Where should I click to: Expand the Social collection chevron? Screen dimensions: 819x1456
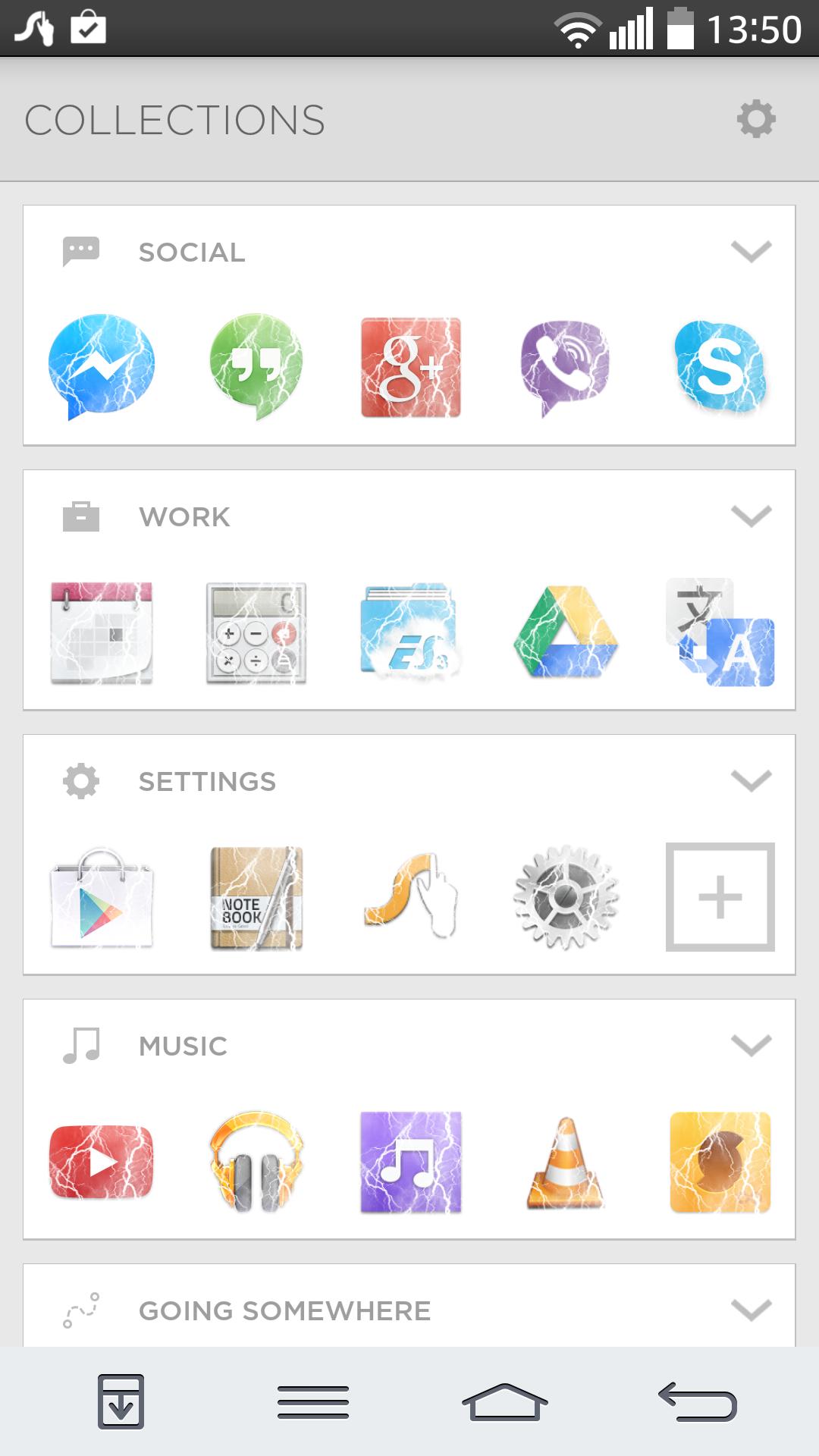pyautogui.click(x=751, y=251)
